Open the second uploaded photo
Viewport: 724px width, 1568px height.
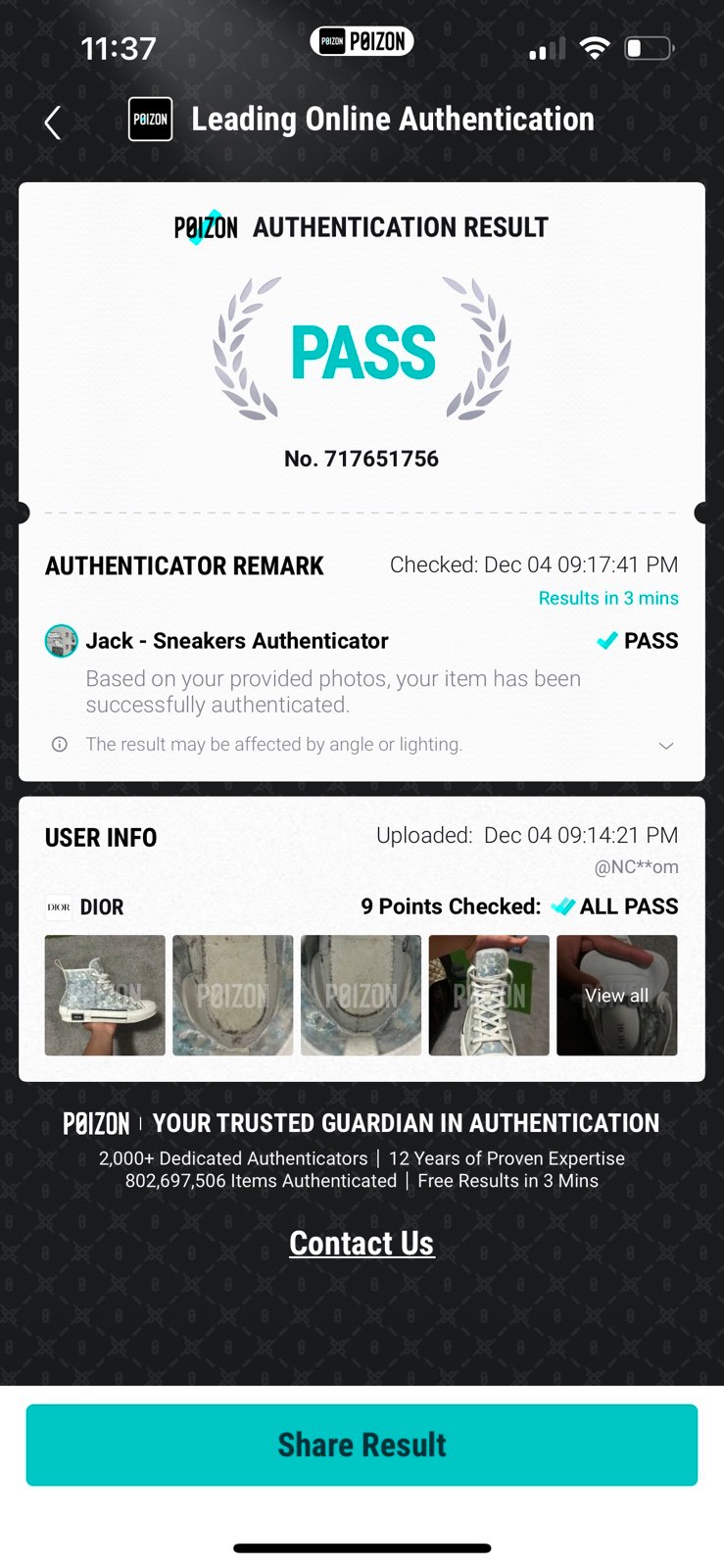tap(232, 995)
